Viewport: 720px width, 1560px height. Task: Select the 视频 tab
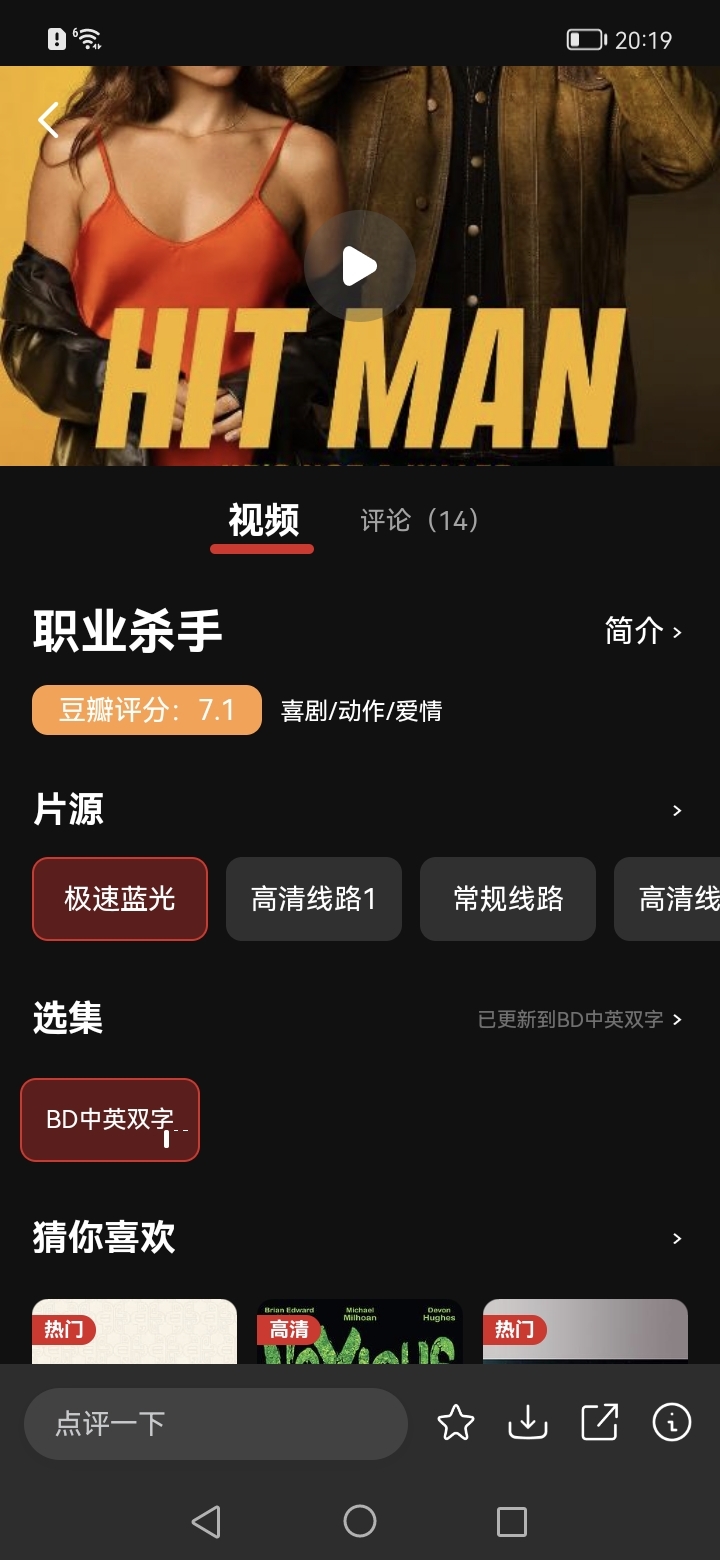click(x=263, y=520)
